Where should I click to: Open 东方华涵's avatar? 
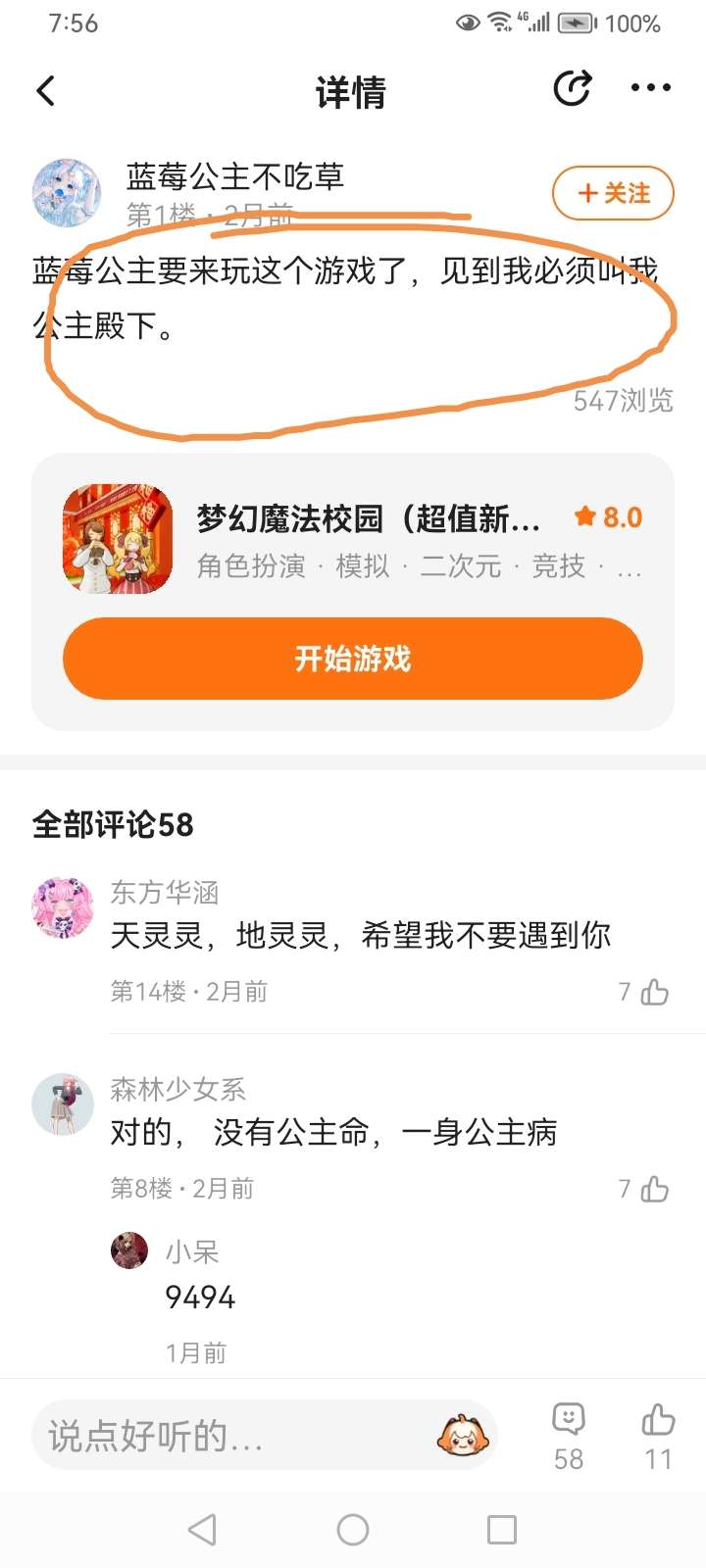coord(63,907)
